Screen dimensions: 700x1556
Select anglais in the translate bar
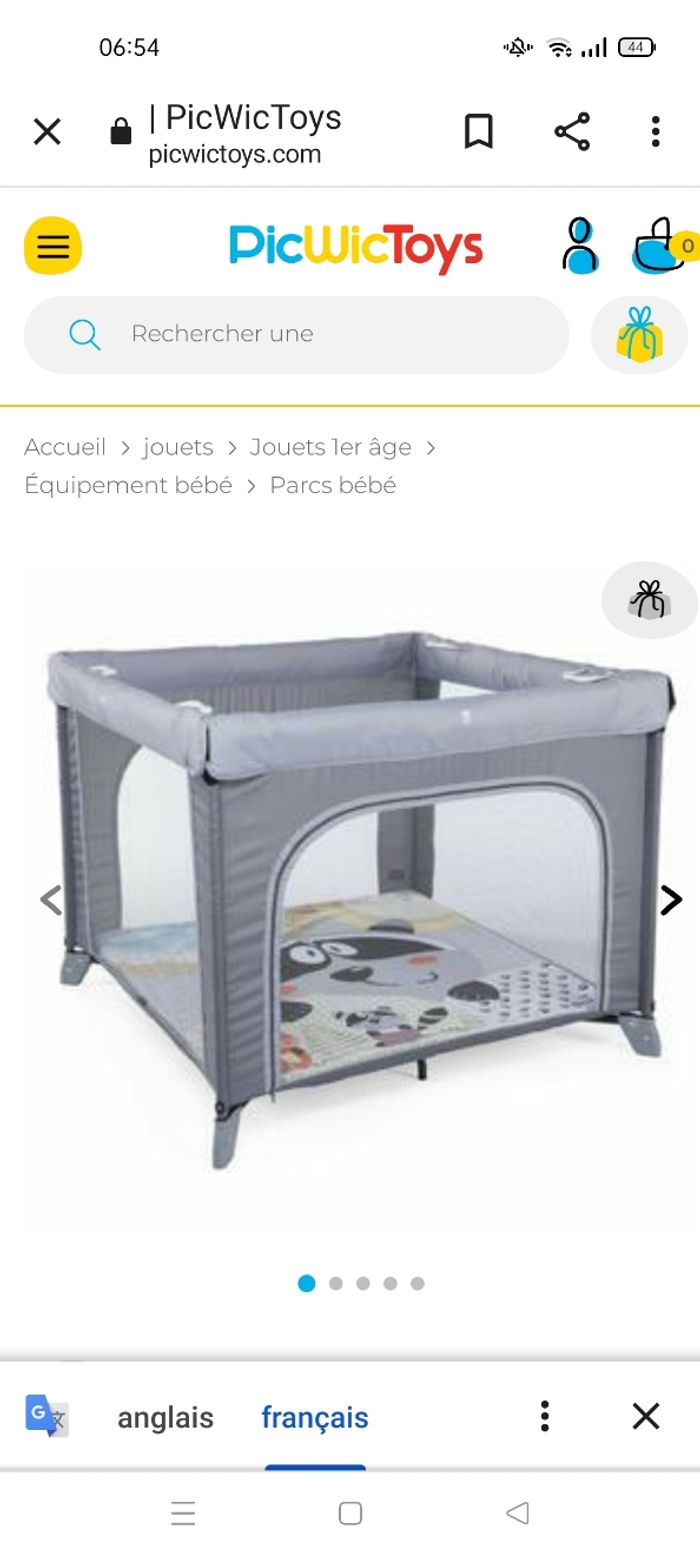(x=165, y=1417)
